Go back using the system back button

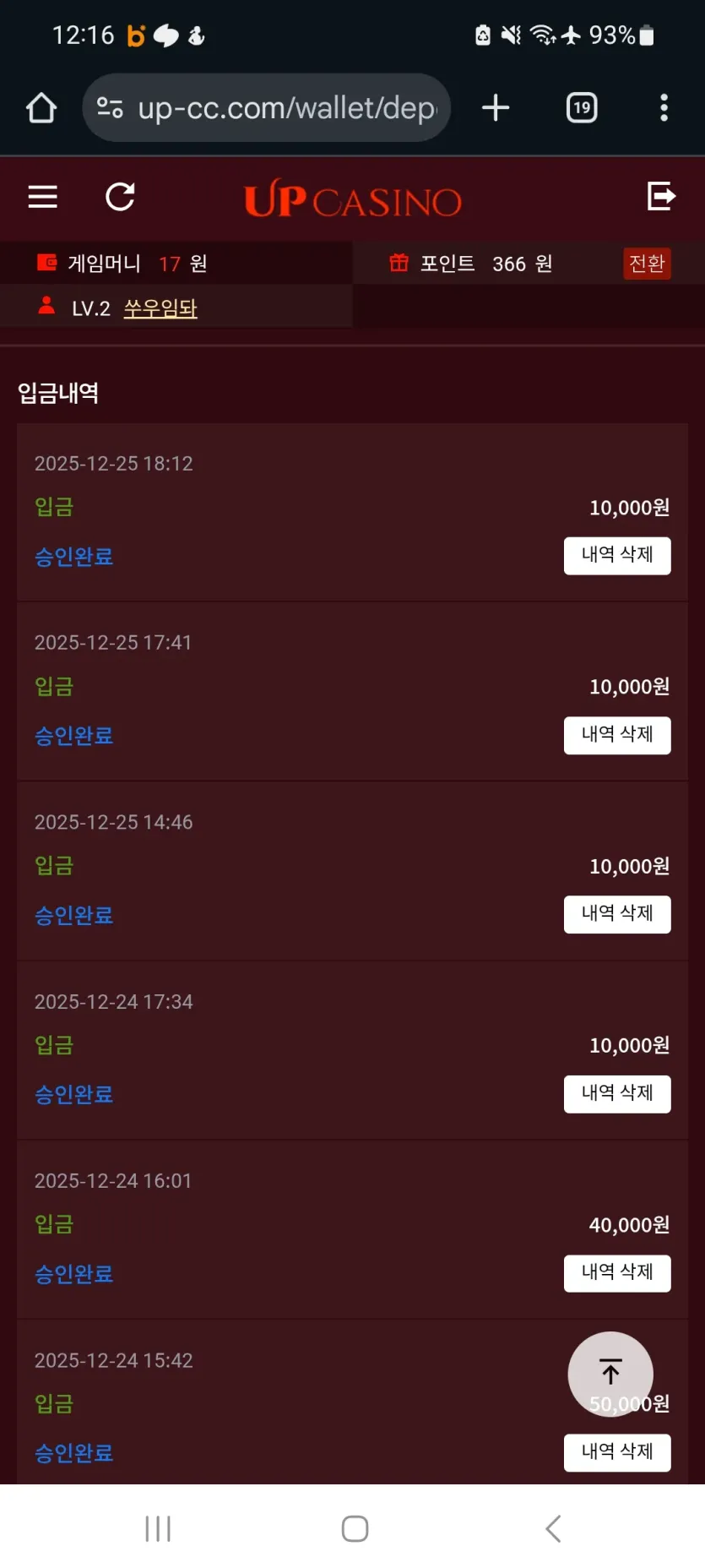[x=553, y=1528]
